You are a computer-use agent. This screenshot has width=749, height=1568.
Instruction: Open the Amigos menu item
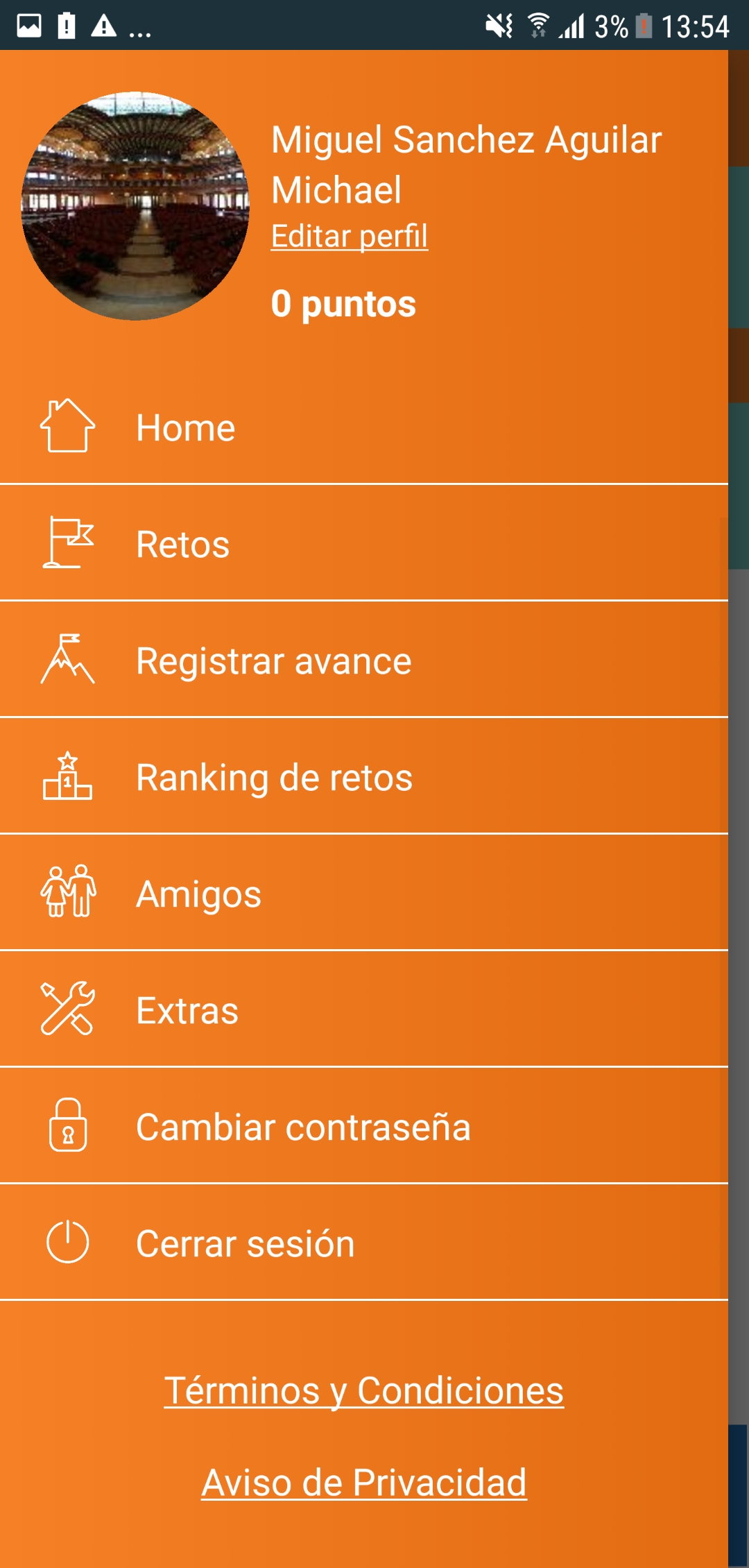coord(364,893)
